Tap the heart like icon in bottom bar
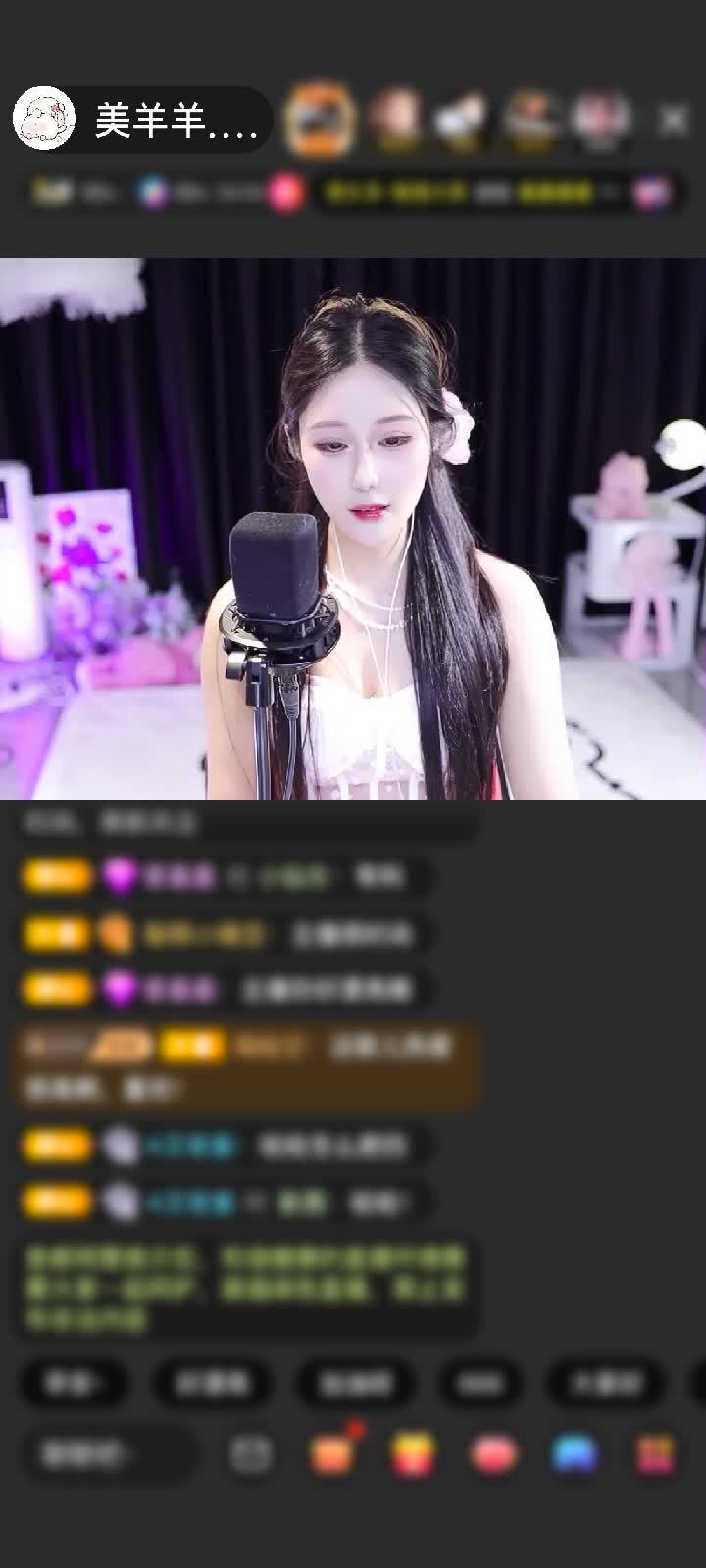Image resolution: width=706 pixels, height=1568 pixels. [x=493, y=1454]
